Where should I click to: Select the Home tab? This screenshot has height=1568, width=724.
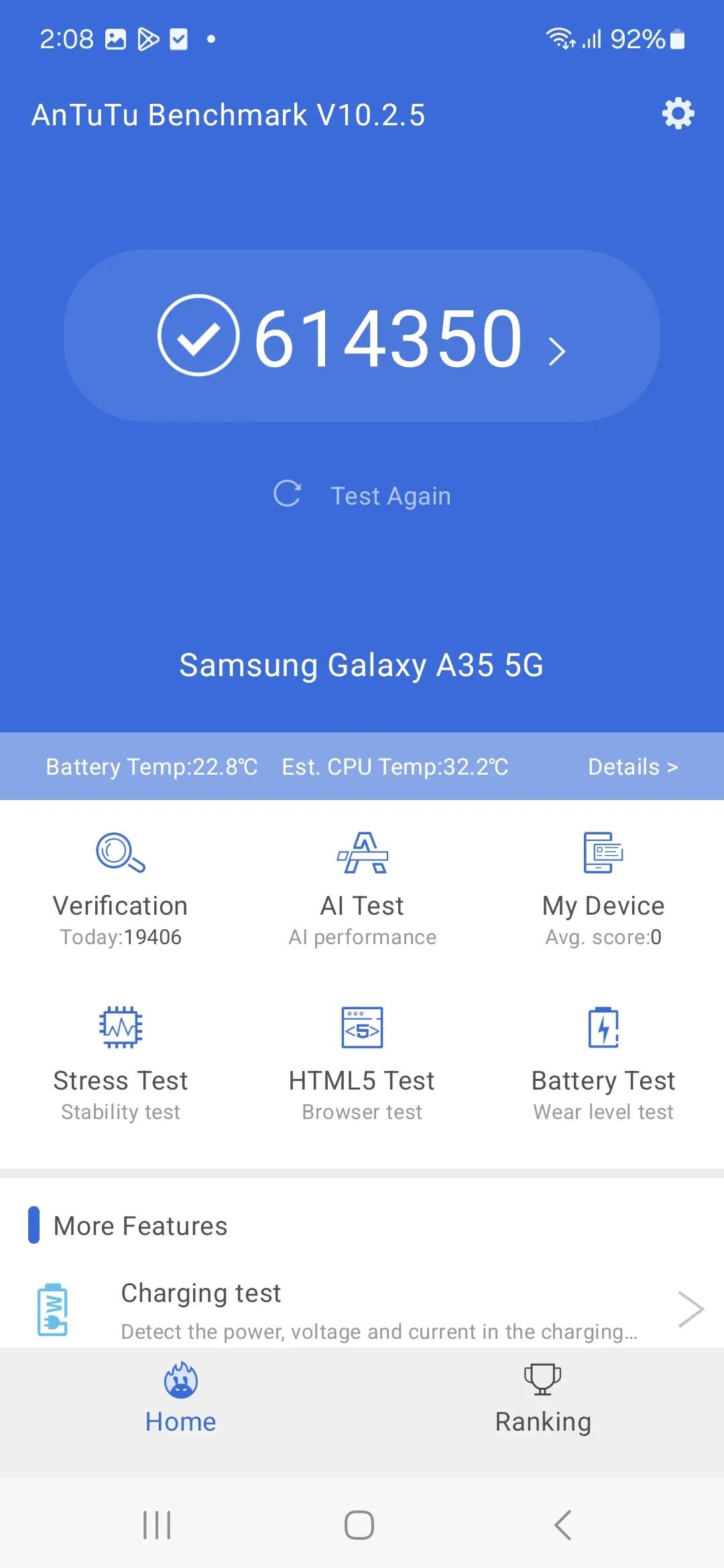point(181,1398)
